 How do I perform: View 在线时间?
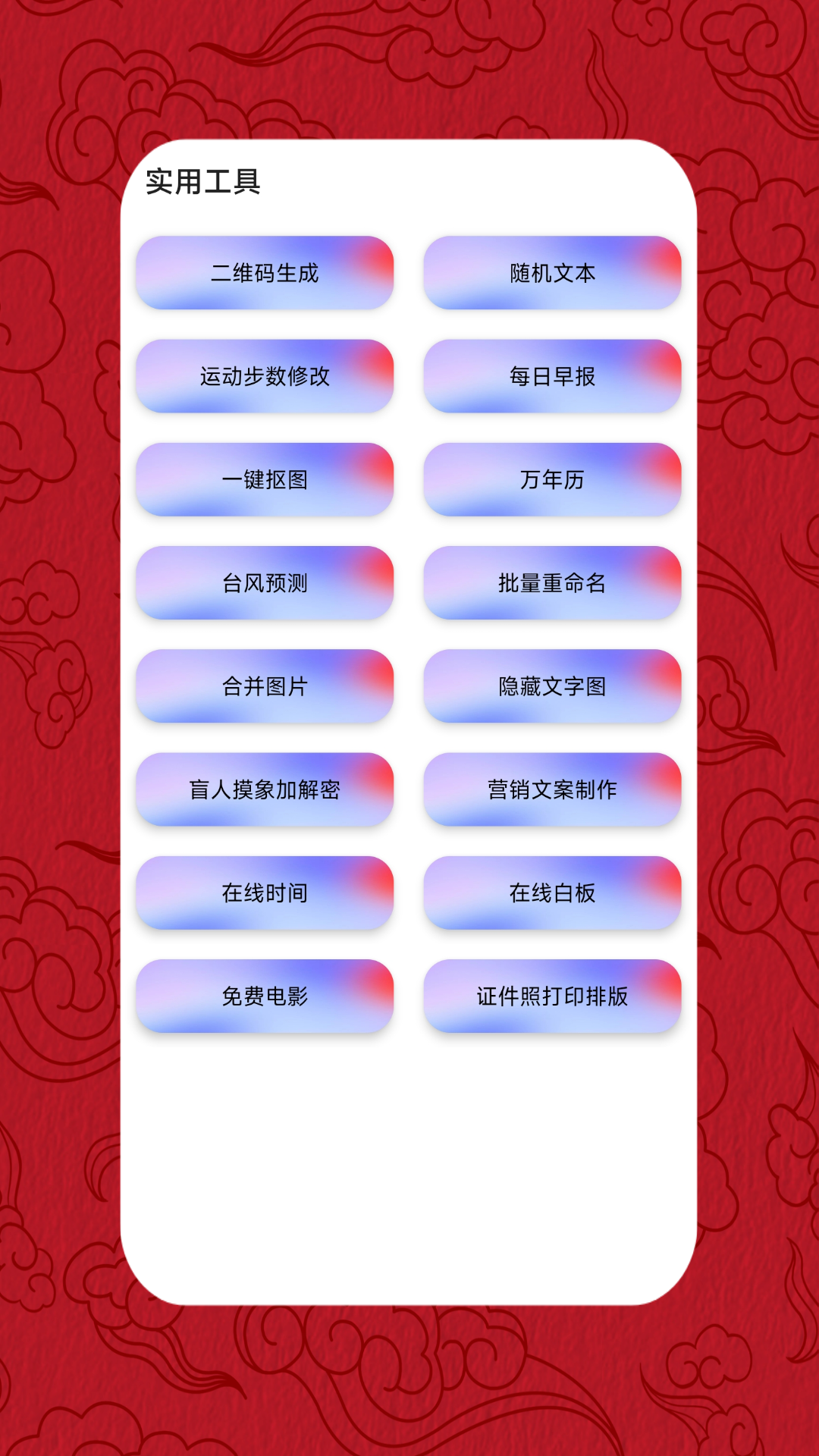(265, 893)
